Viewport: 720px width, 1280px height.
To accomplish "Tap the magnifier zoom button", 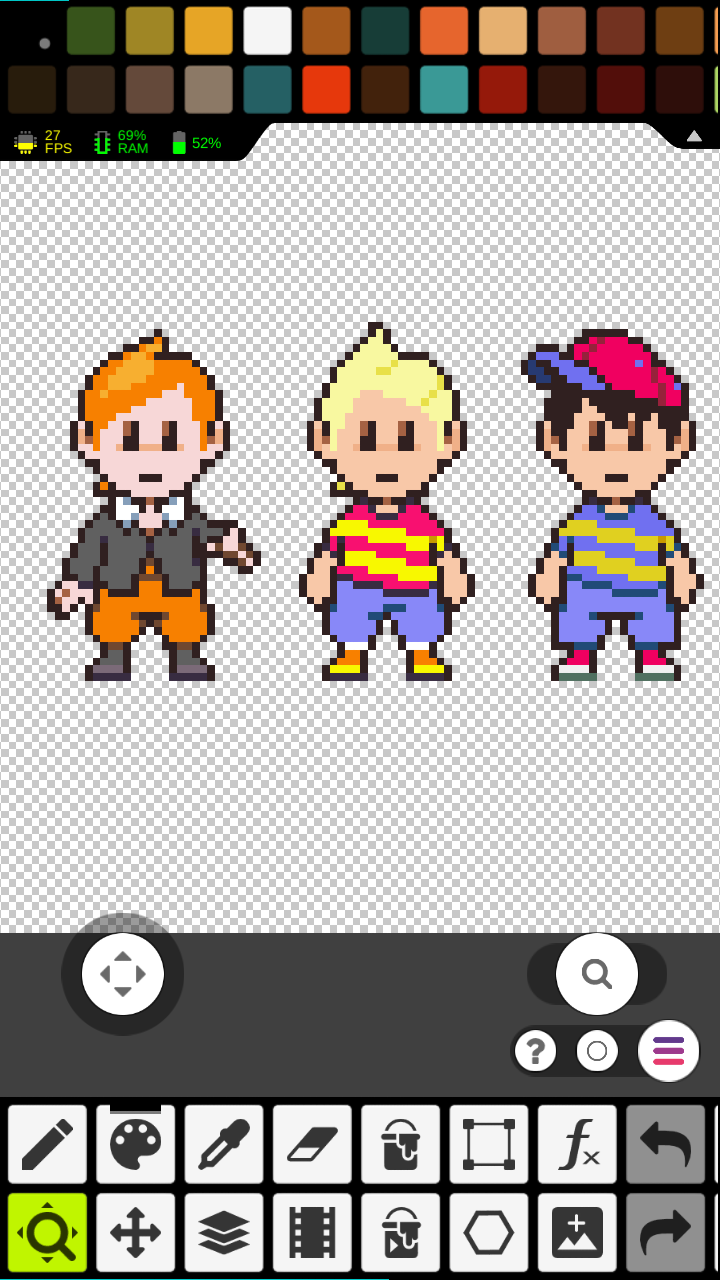I will coord(597,974).
